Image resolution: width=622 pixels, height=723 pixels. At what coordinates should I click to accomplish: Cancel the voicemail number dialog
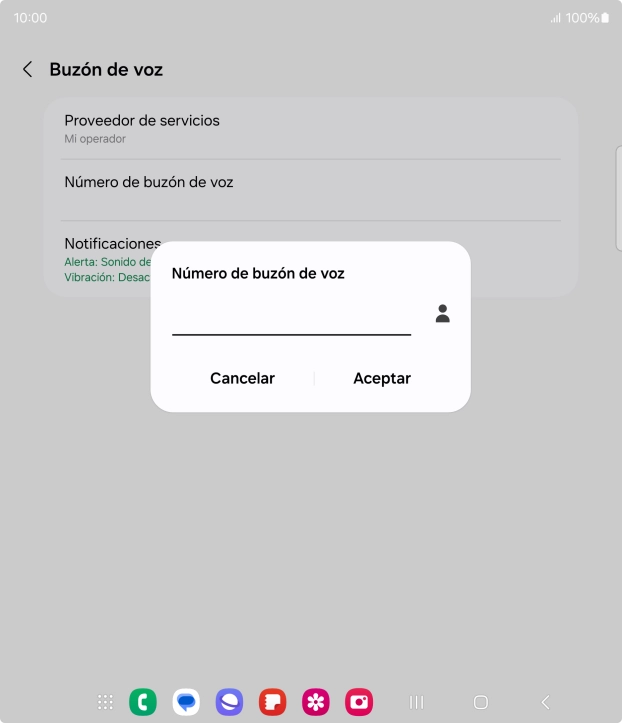[242, 378]
